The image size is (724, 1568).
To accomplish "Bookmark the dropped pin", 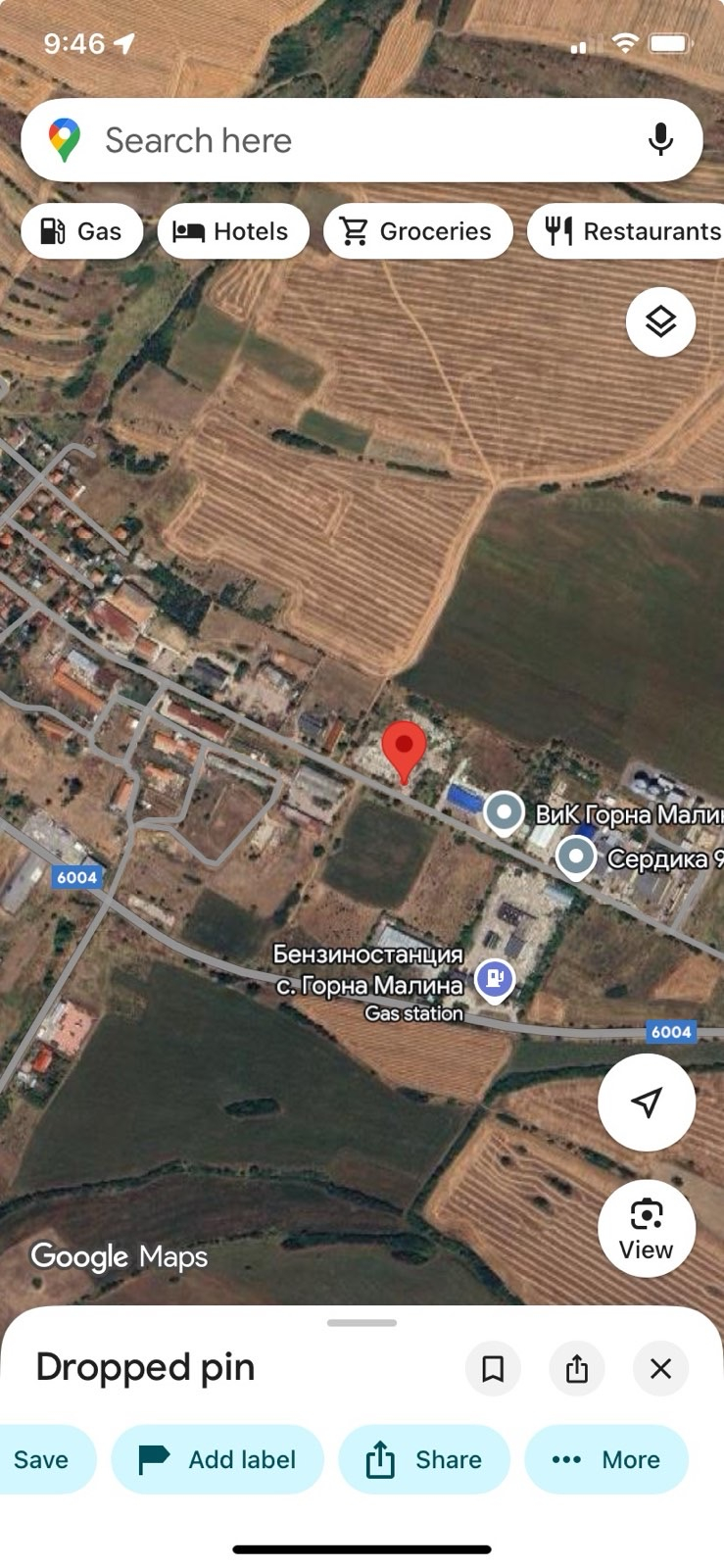I will [x=493, y=1368].
